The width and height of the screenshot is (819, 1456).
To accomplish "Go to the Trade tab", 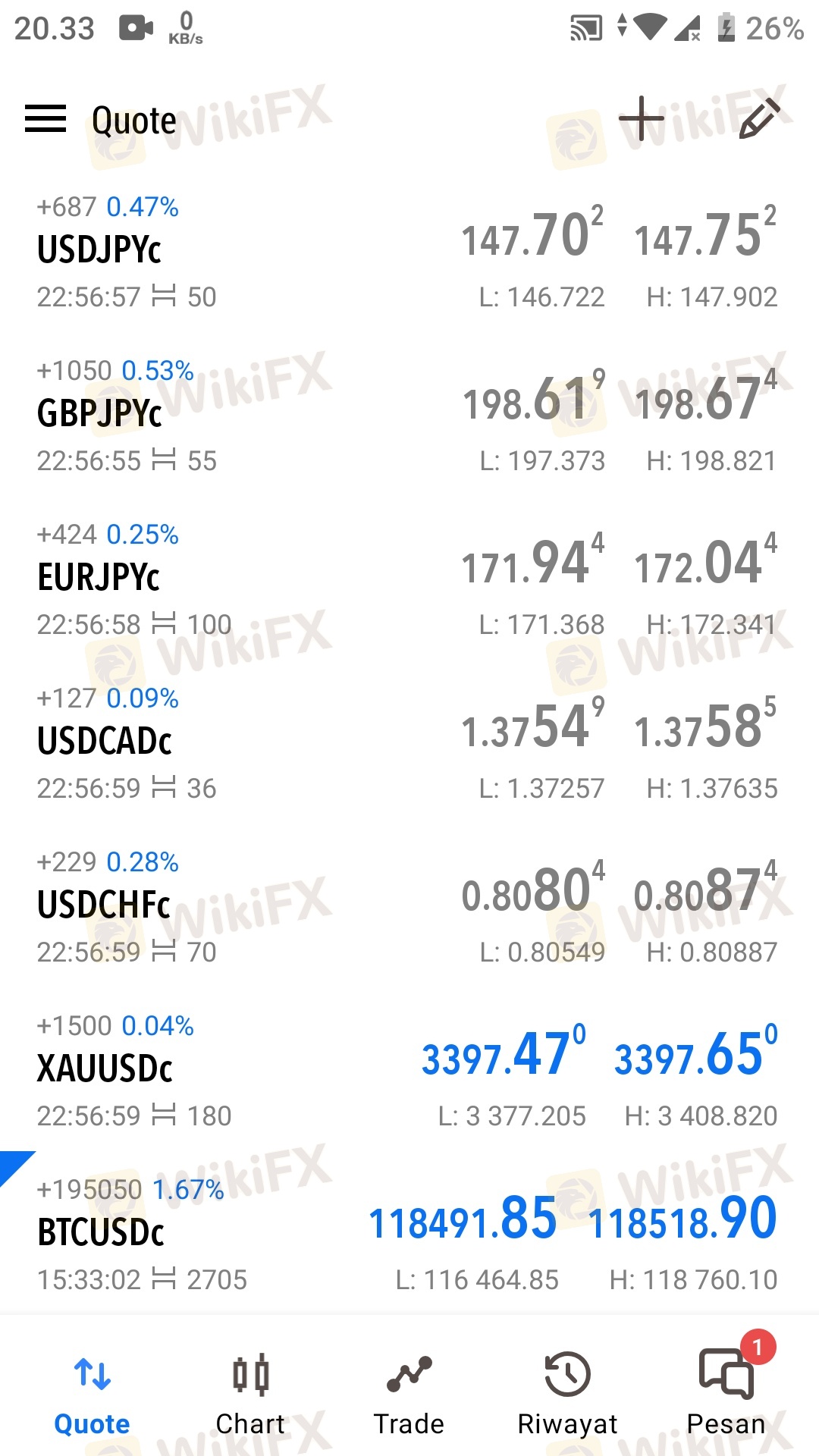I will coord(409,1394).
